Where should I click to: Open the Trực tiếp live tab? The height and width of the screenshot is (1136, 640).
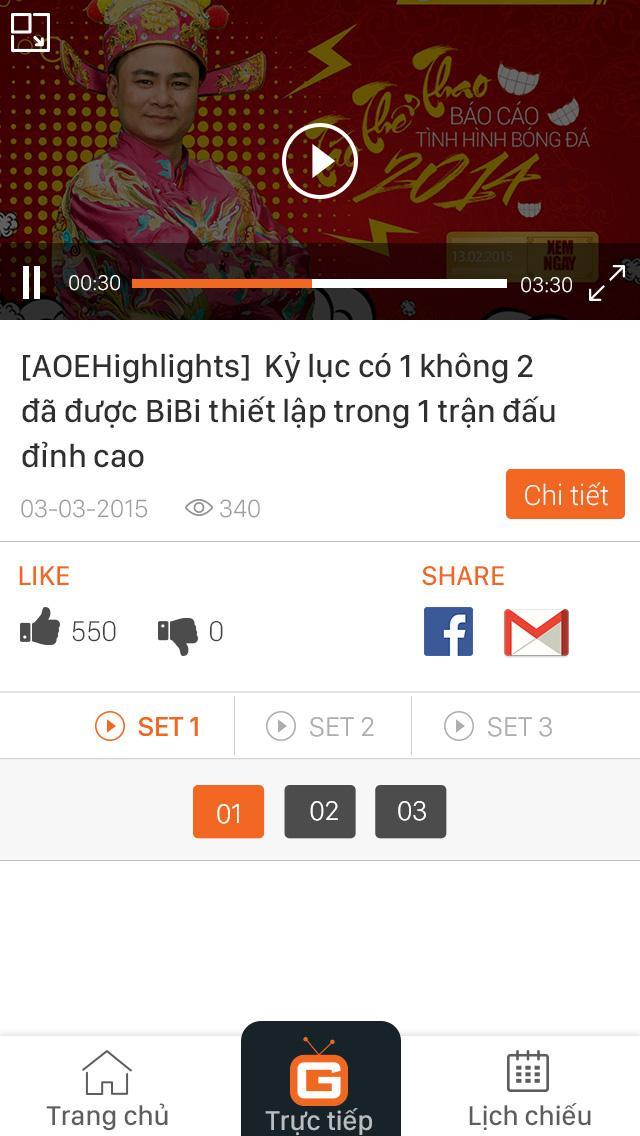pyautogui.click(x=320, y=1085)
